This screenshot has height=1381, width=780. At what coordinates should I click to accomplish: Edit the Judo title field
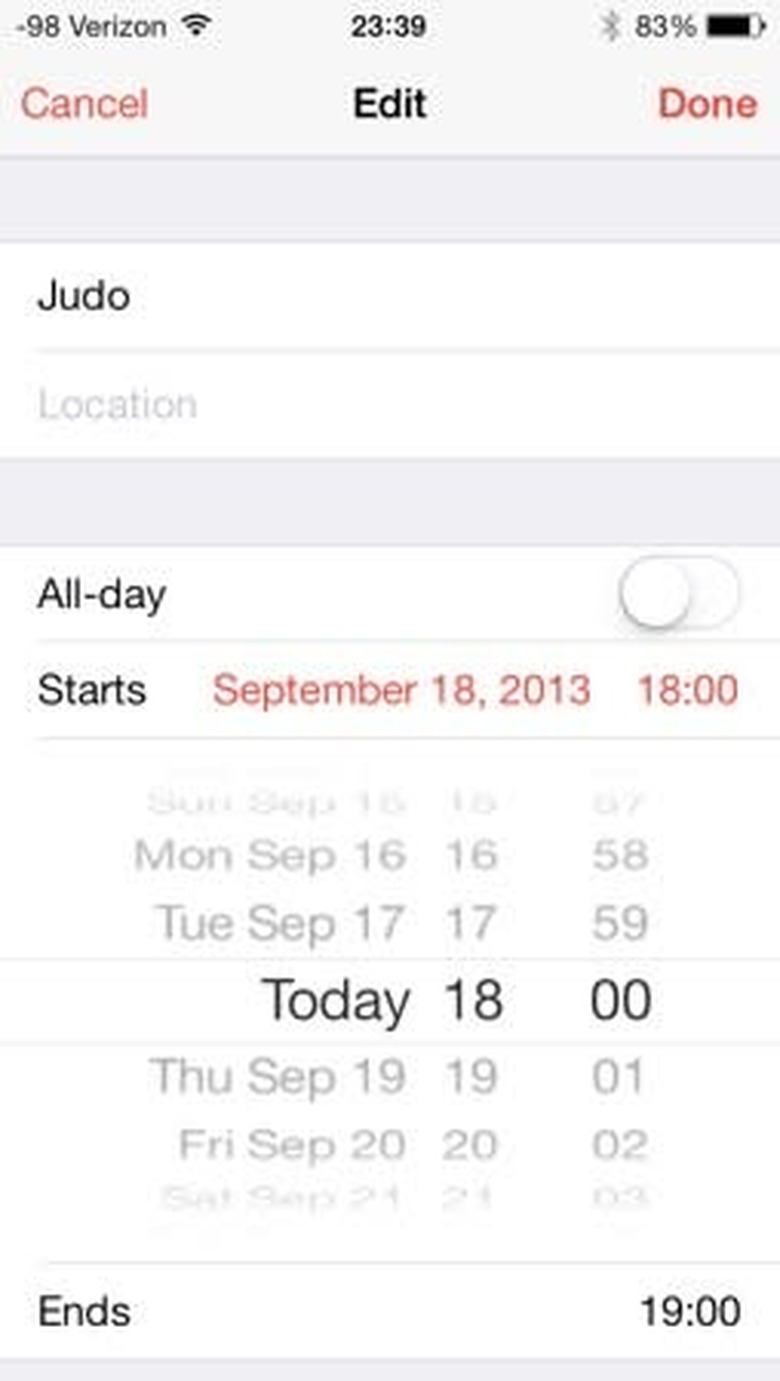pos(390,296)
